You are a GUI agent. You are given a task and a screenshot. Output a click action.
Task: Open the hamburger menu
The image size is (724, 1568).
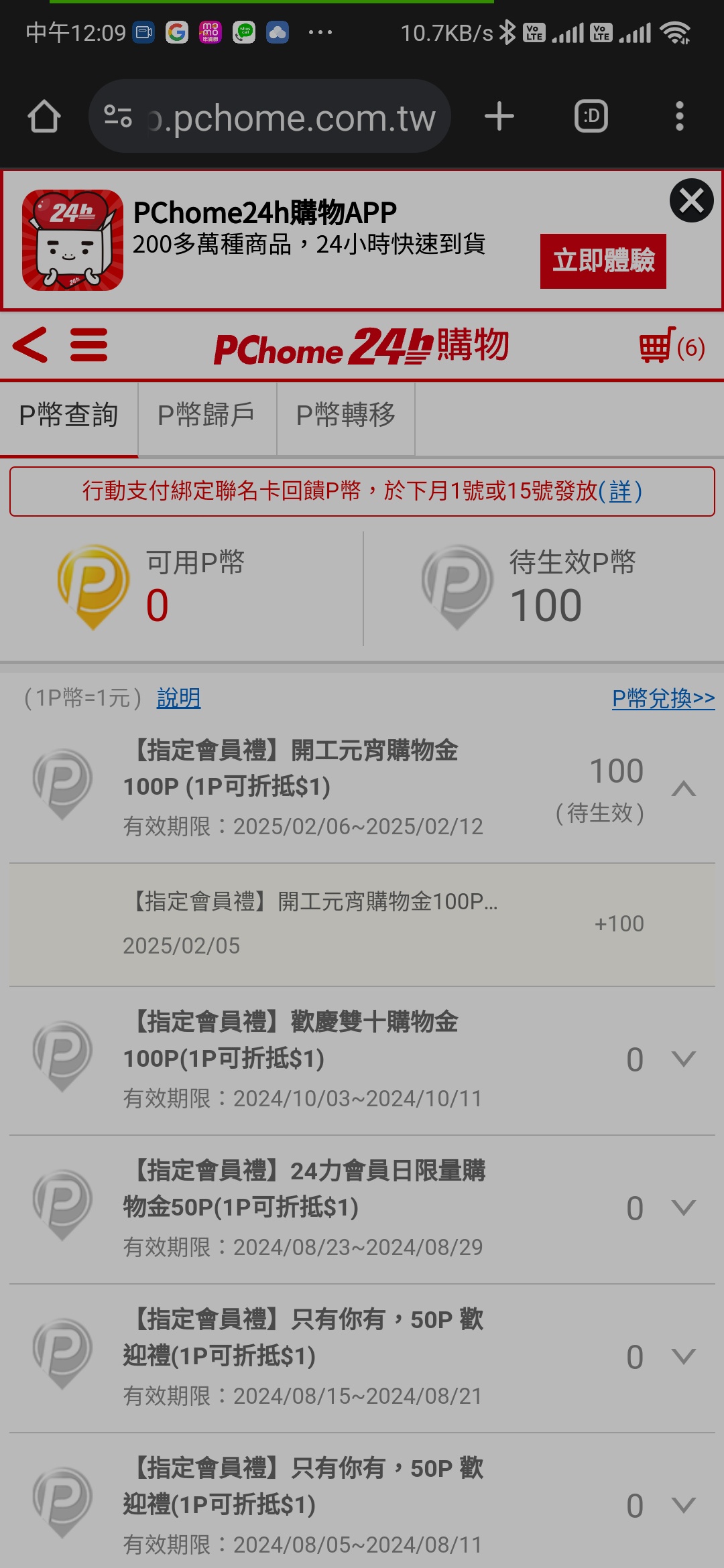click(x=89, y=345)
